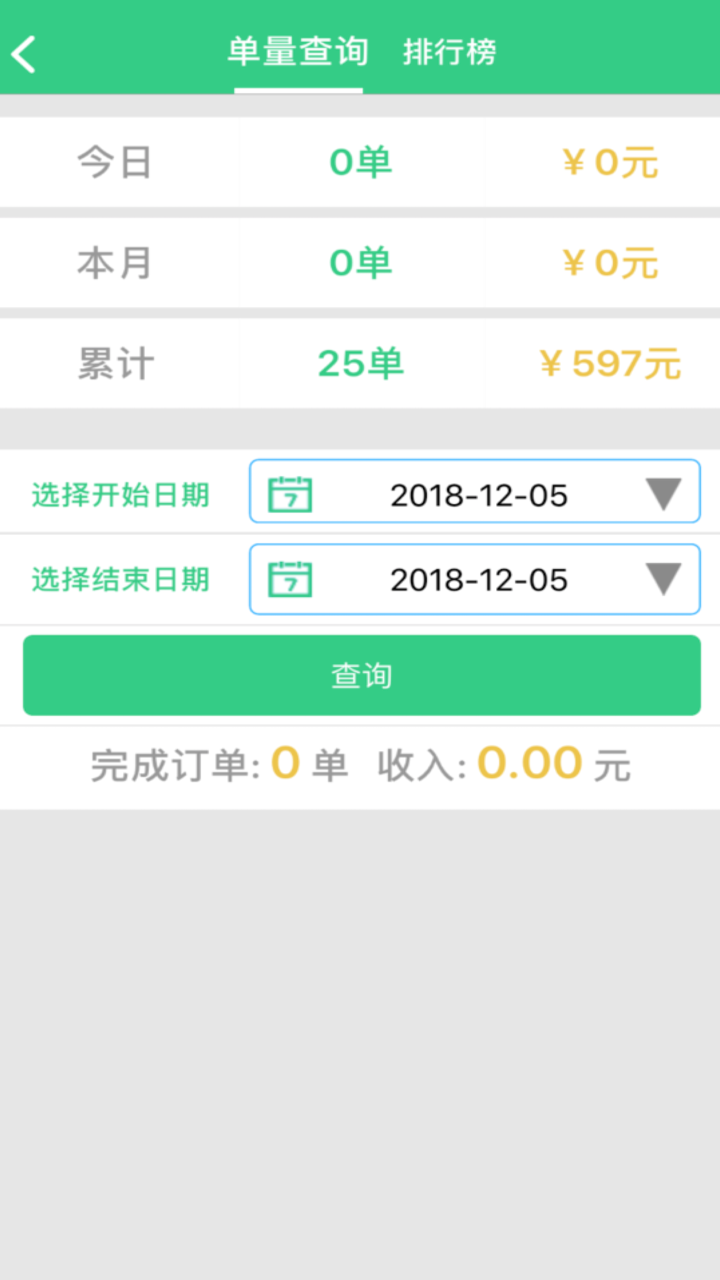Viewport: 720px width, 1280px height.
Task: Expand the start date dropdown arrow
Action: coord(662,492)
